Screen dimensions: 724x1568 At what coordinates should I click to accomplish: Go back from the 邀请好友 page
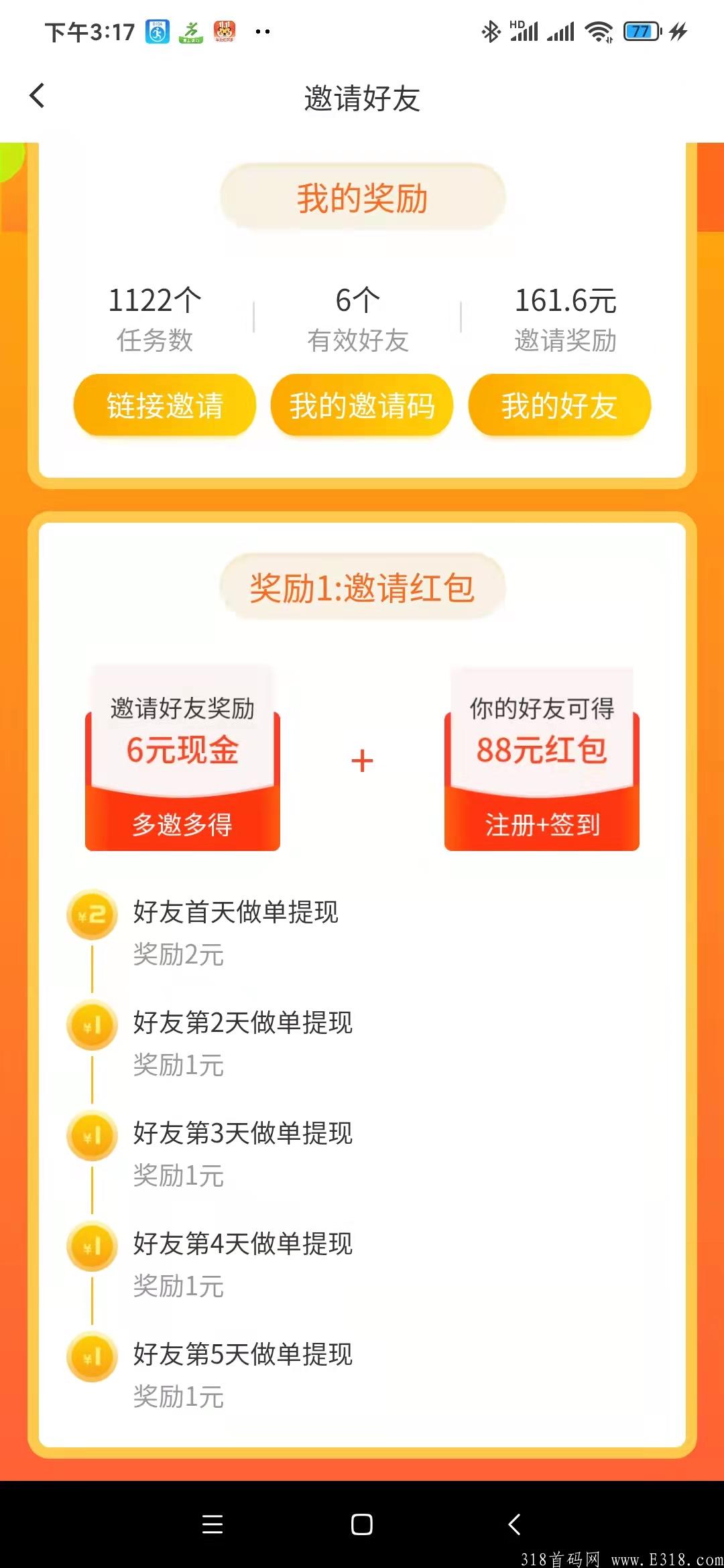38,96
